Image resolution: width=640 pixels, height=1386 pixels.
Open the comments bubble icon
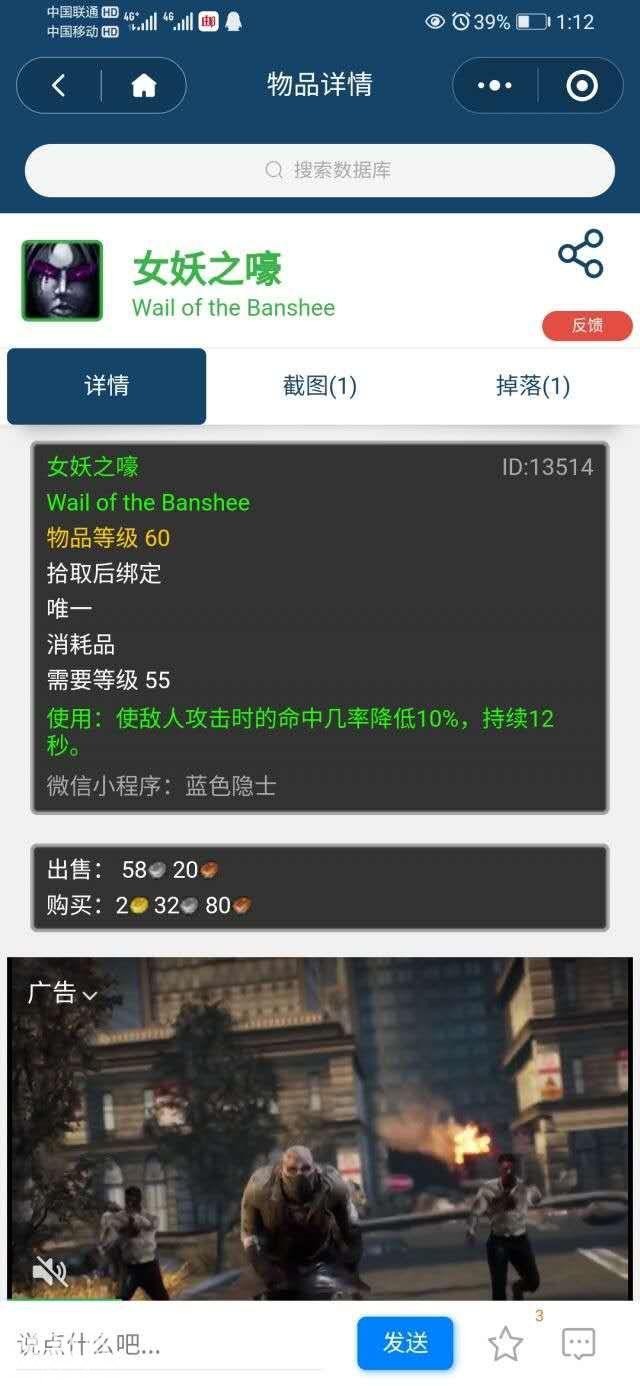click(x=578, y=1344)
